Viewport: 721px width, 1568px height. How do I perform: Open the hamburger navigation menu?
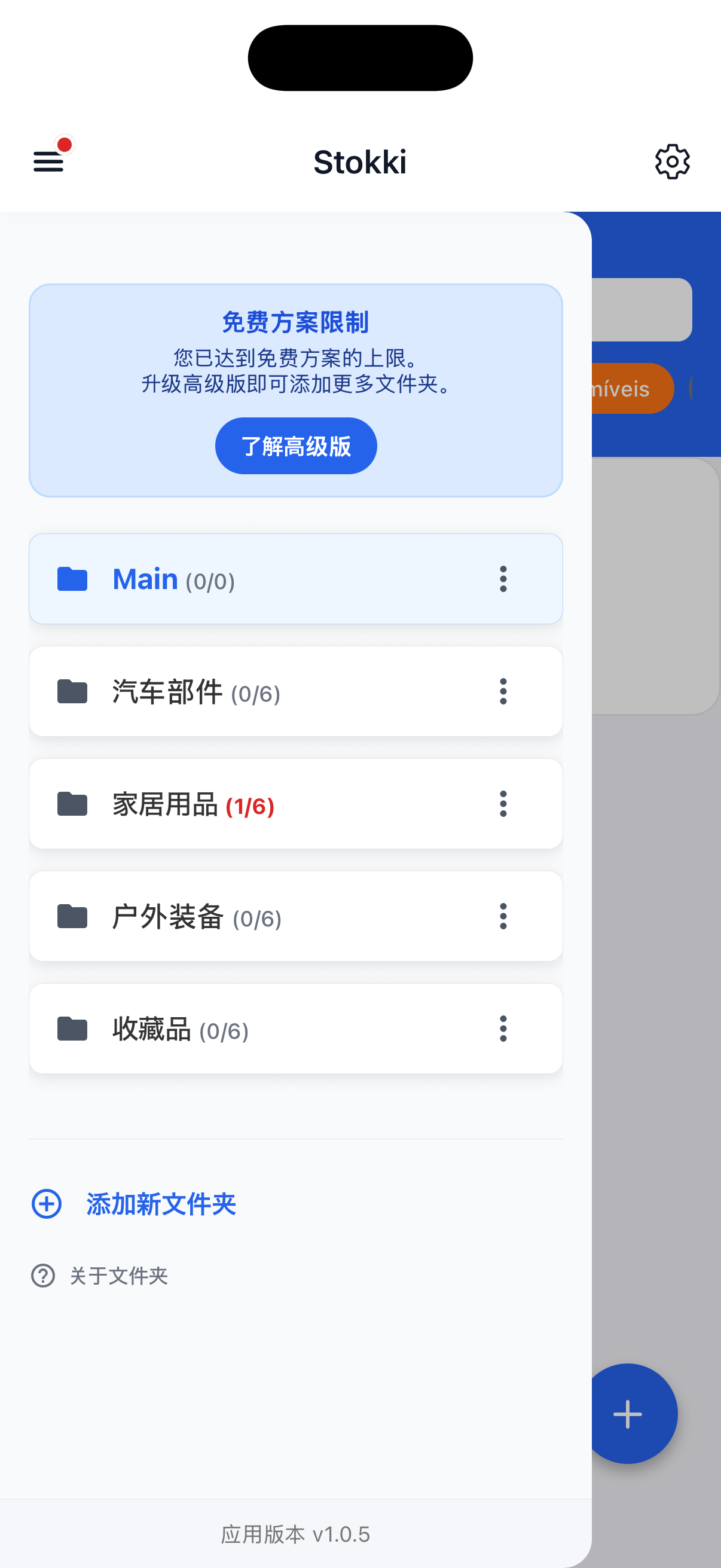(x=47, y=161)
